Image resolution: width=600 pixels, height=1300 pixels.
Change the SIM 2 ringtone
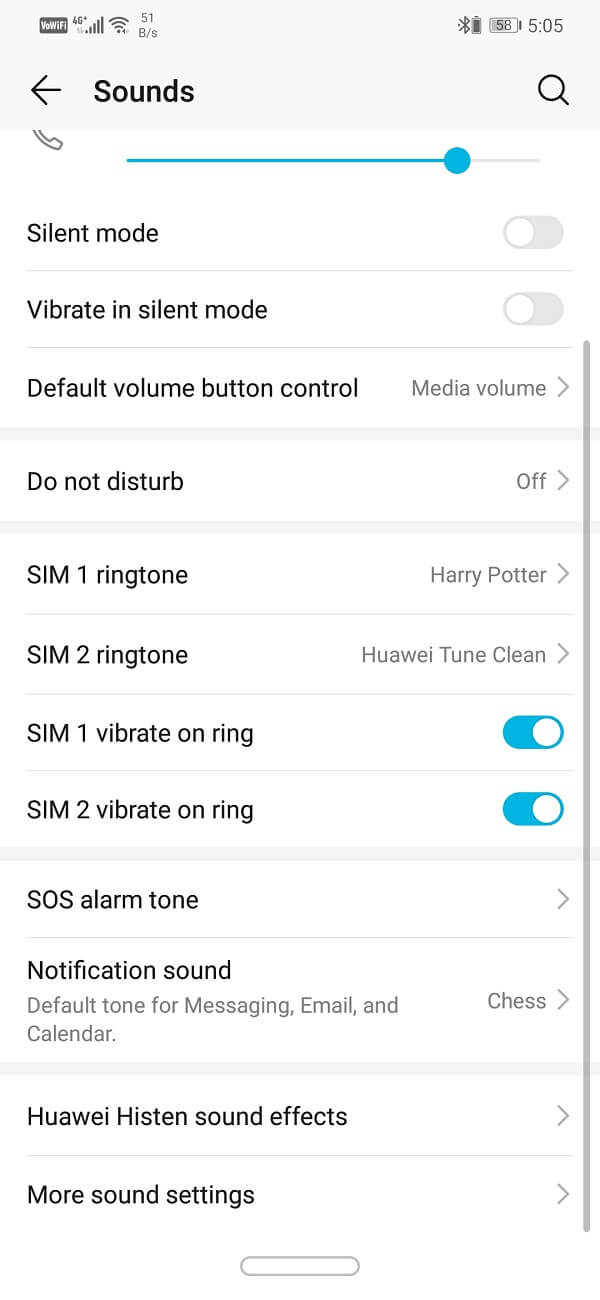(x=300, y=655)
